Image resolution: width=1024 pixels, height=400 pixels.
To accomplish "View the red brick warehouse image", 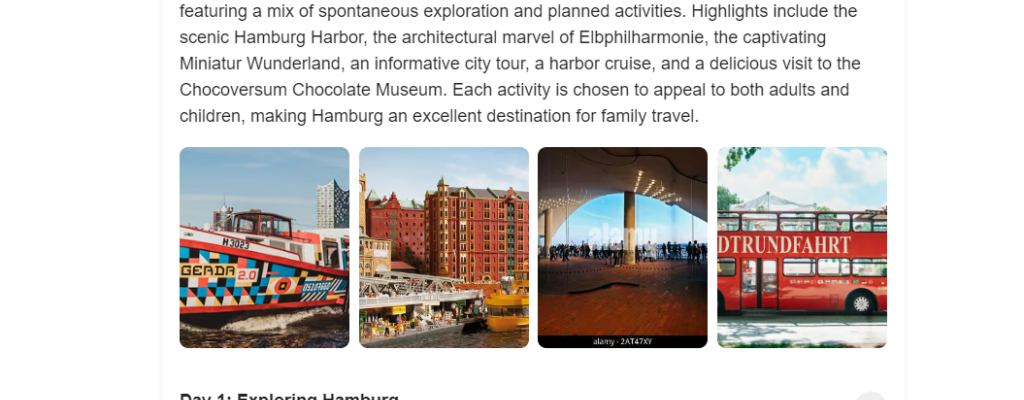I will (x=443, y=247).
